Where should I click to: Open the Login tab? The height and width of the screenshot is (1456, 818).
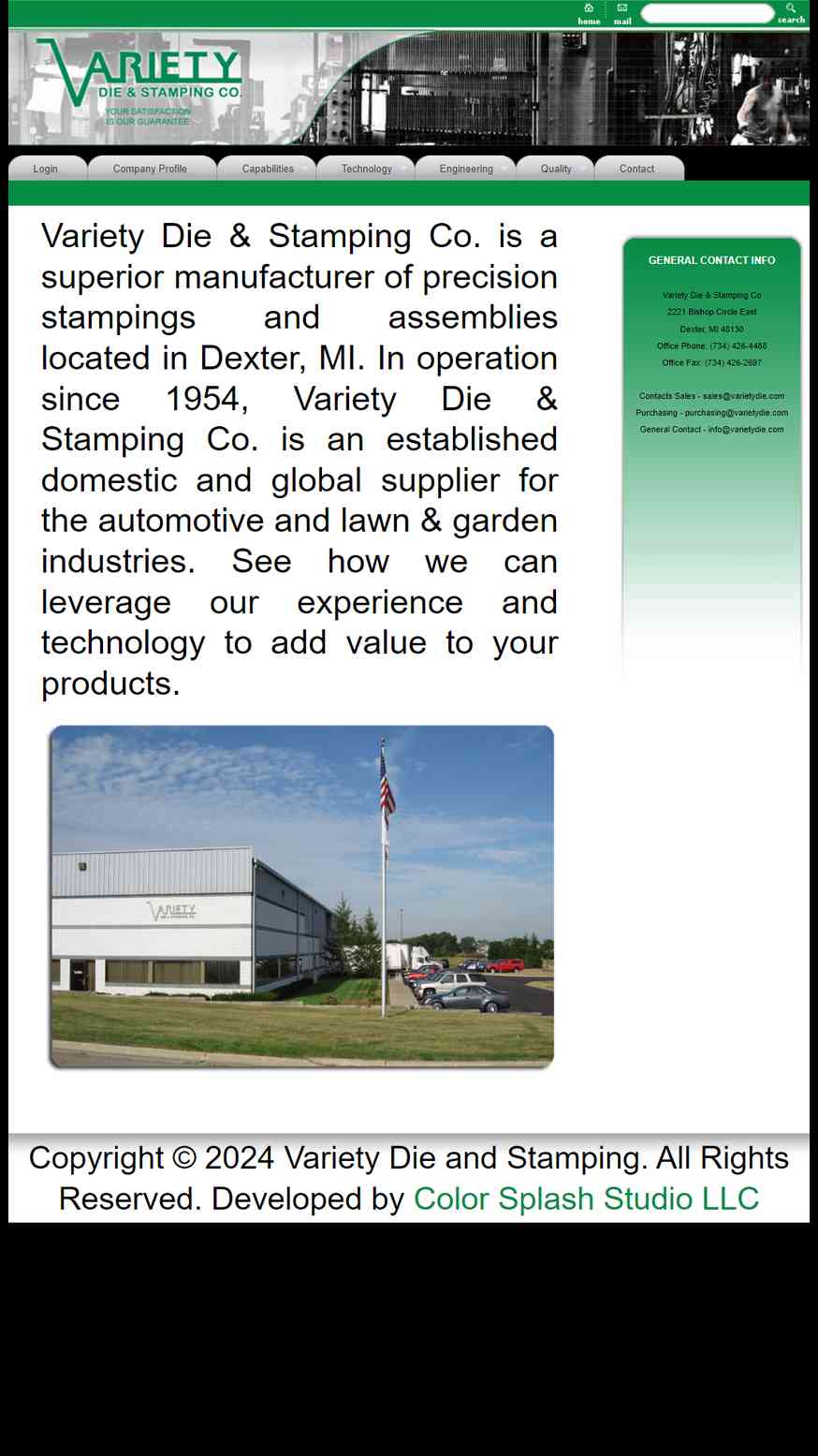click(x=47, y=169)
